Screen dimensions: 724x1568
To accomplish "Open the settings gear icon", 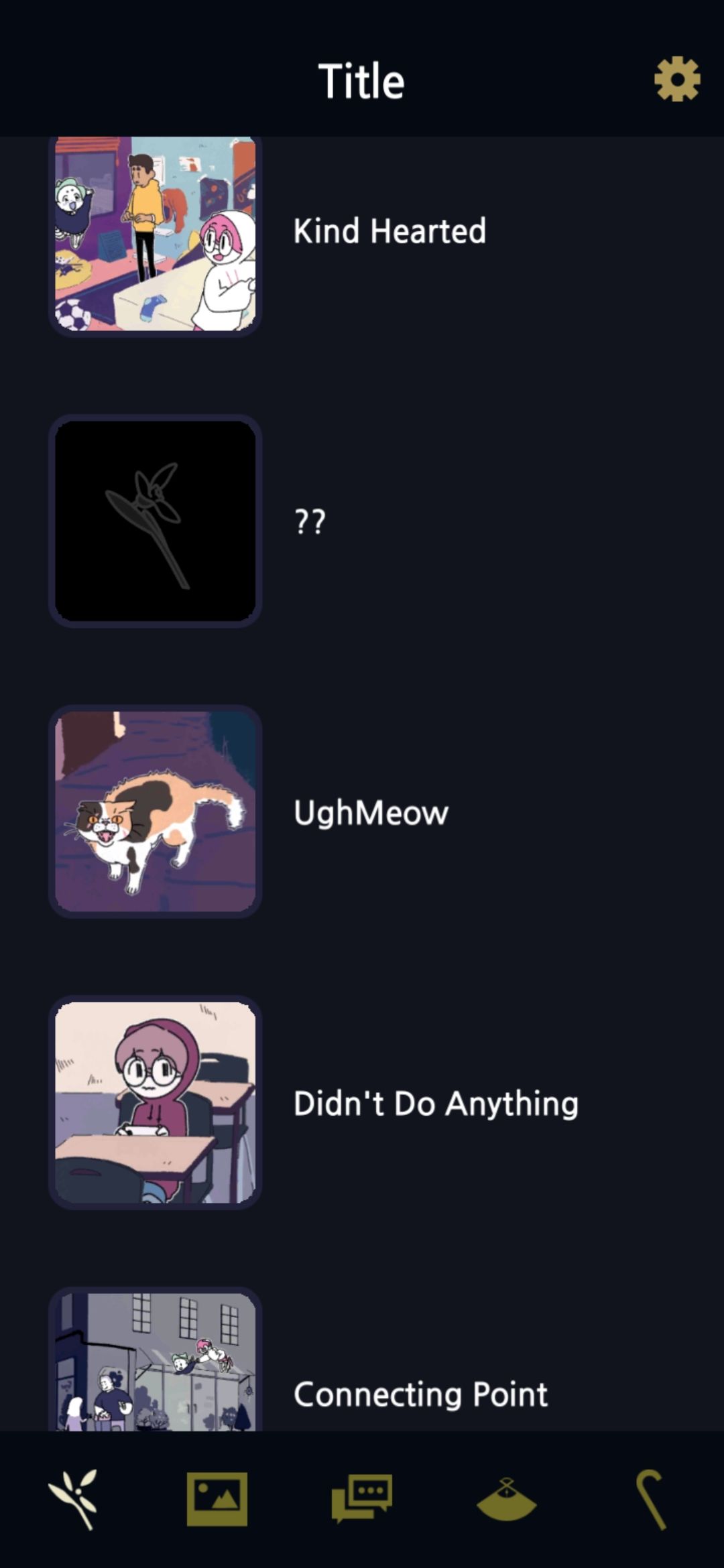I will tap(676, 78).
